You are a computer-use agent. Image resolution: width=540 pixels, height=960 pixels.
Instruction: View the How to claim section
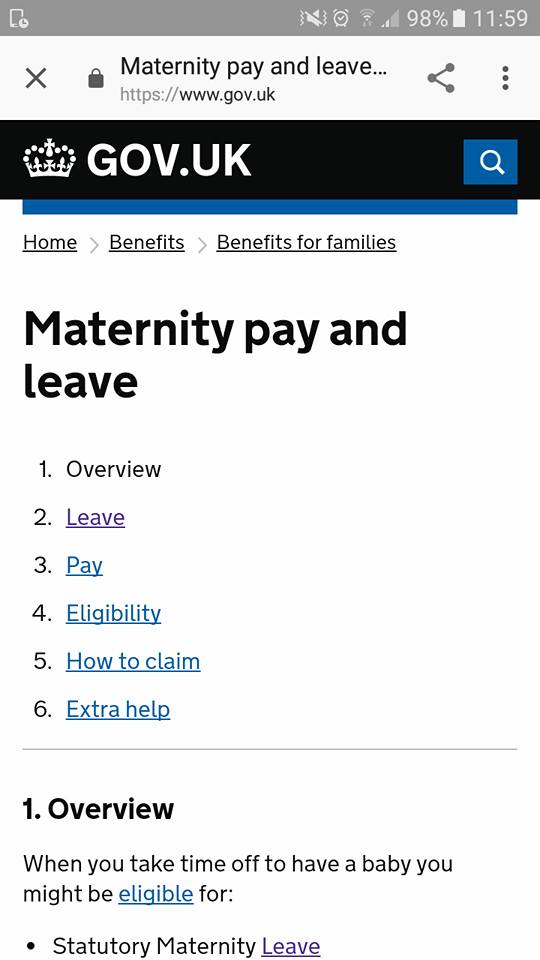pos(133,661)
